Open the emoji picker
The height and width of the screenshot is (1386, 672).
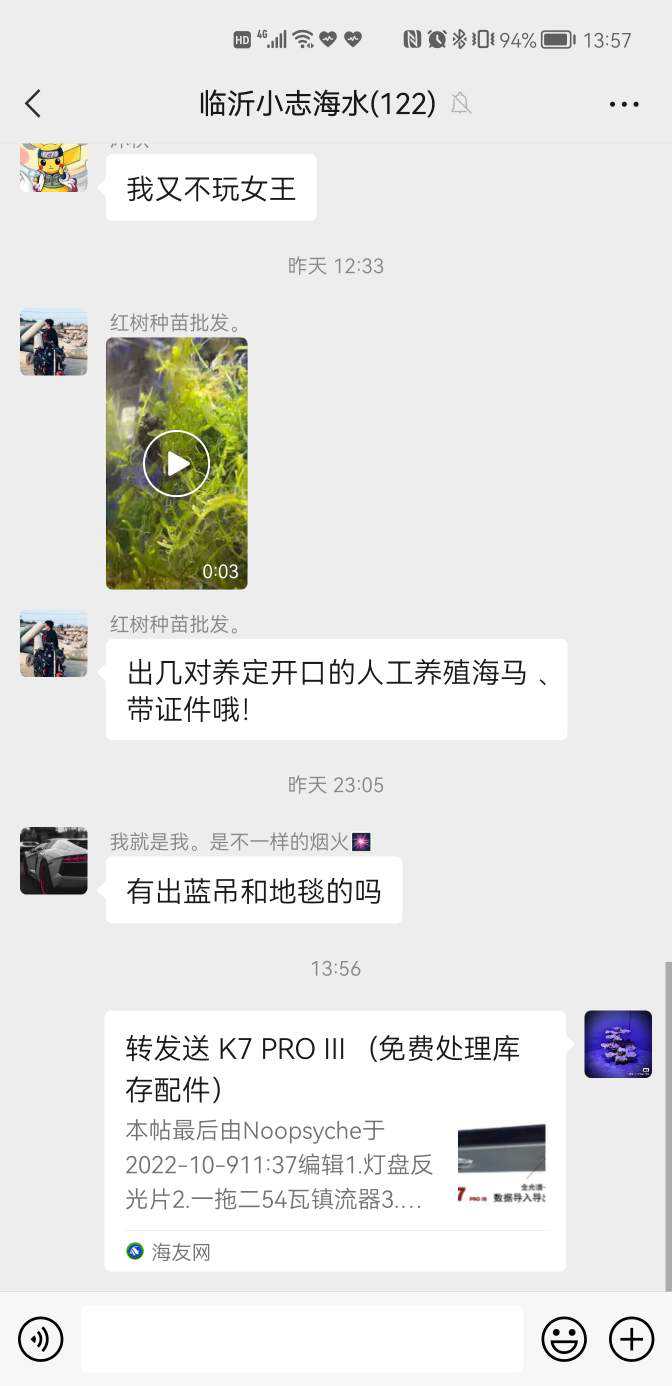point(564,1339)
